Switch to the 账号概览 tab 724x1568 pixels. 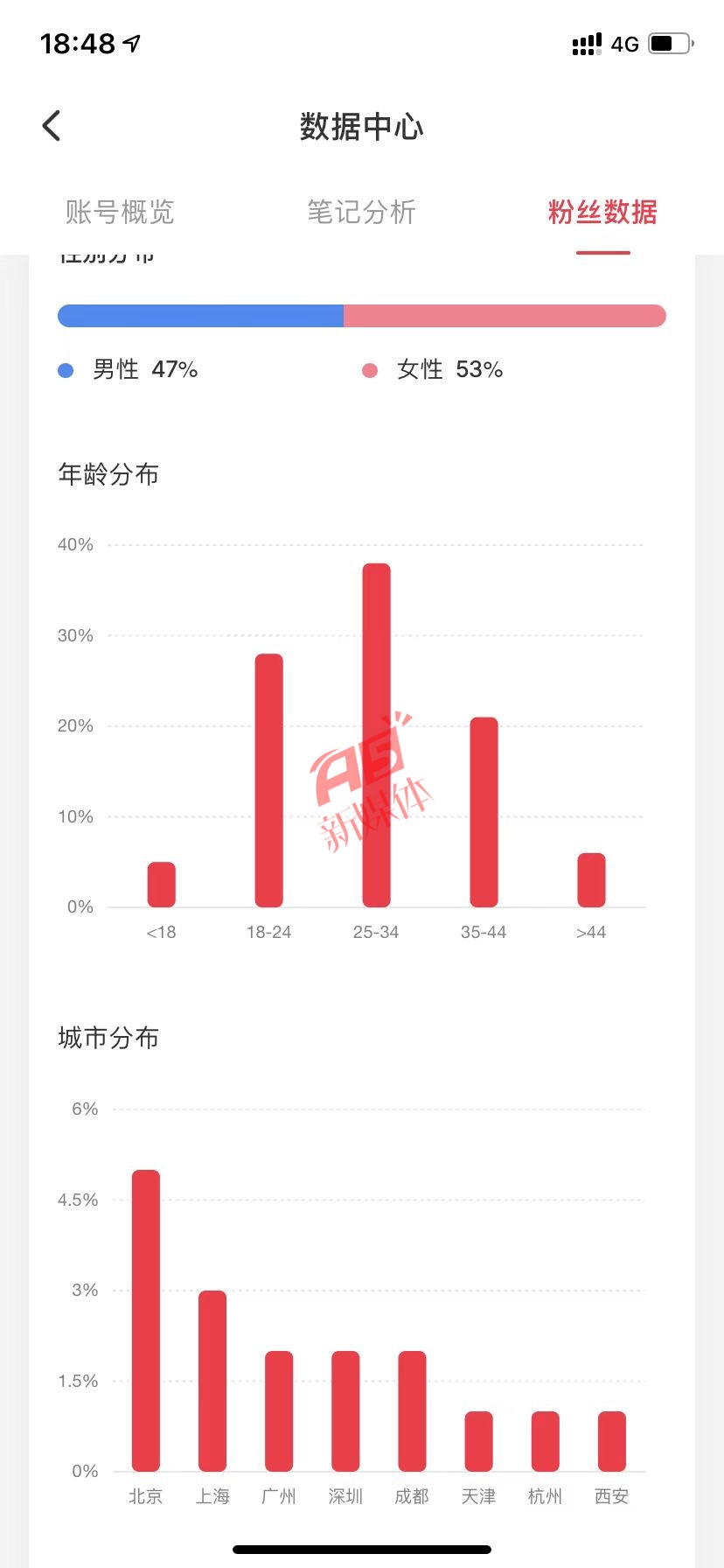pos(120,212)
